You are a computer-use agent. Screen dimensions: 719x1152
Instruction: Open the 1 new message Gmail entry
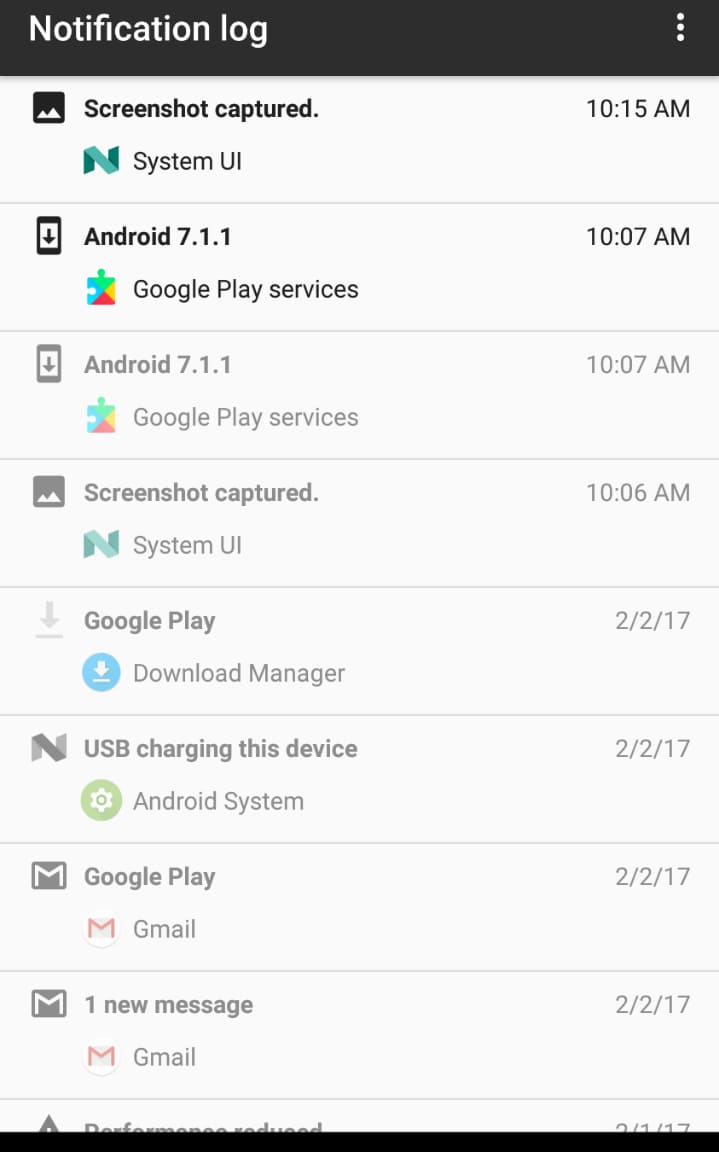[x=359, y=1034]
